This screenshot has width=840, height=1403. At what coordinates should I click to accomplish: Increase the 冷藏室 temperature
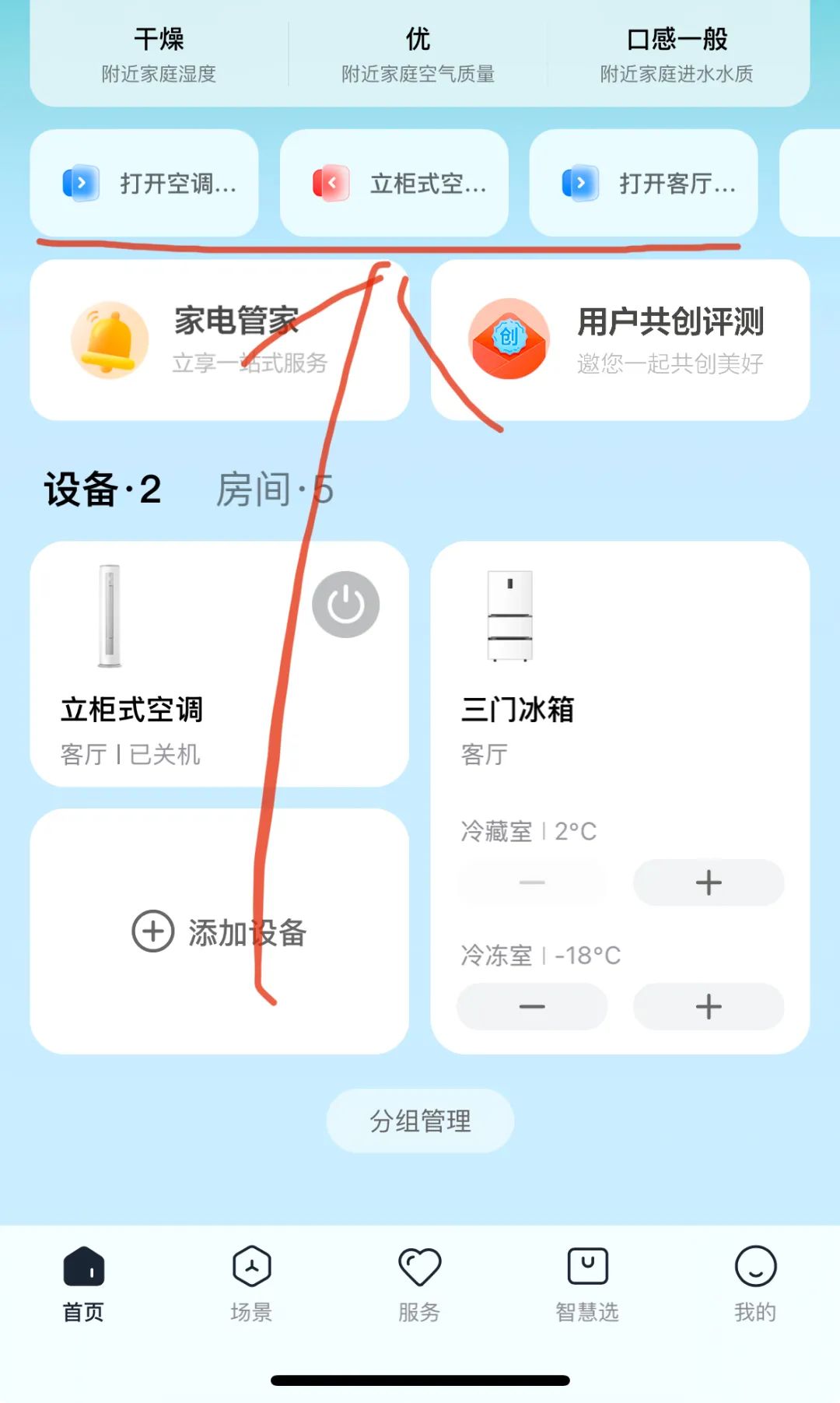pyautogui.click(x=708, y=882)
